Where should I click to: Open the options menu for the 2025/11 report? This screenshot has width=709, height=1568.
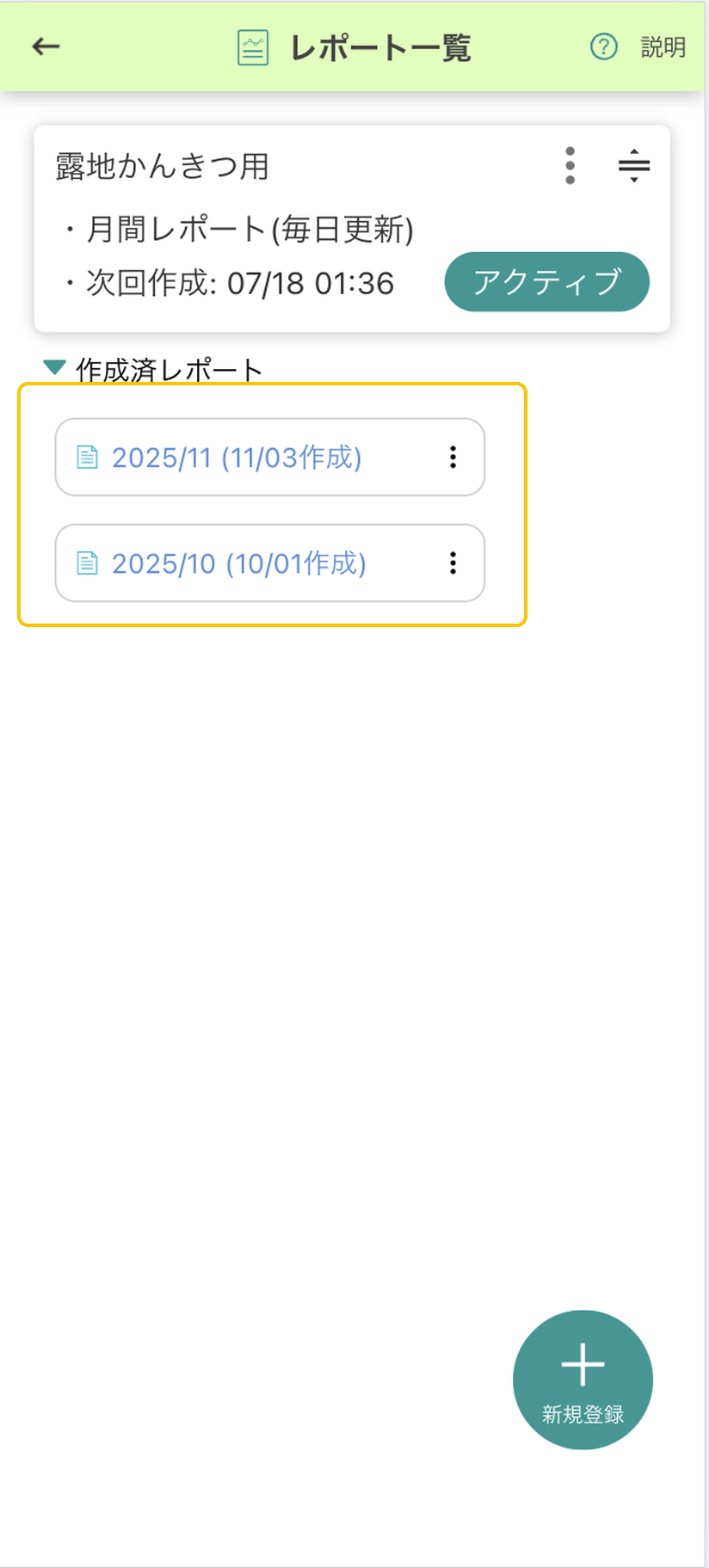click(x=453, y=458)
